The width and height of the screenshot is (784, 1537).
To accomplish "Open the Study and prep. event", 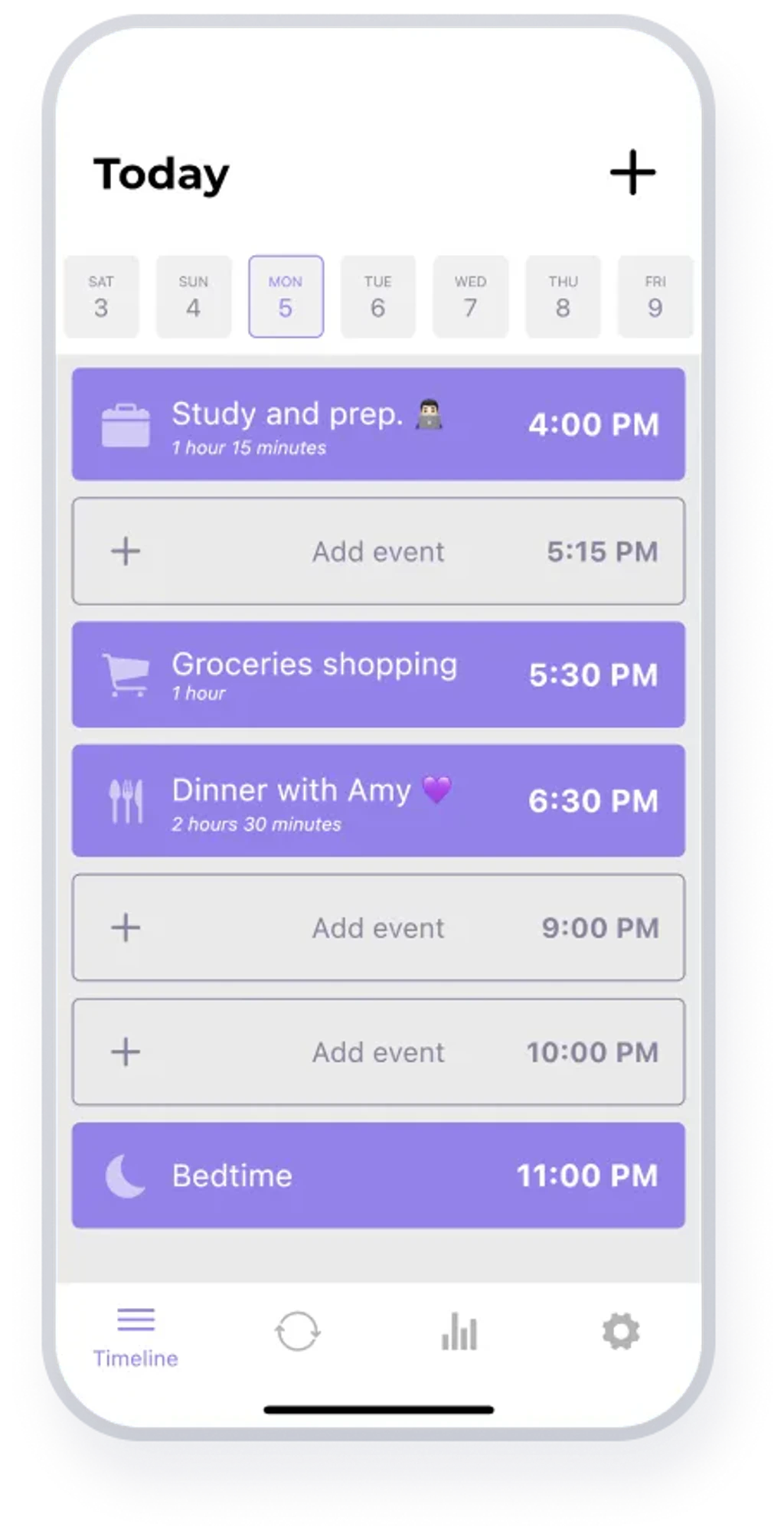I will [378, 424].
